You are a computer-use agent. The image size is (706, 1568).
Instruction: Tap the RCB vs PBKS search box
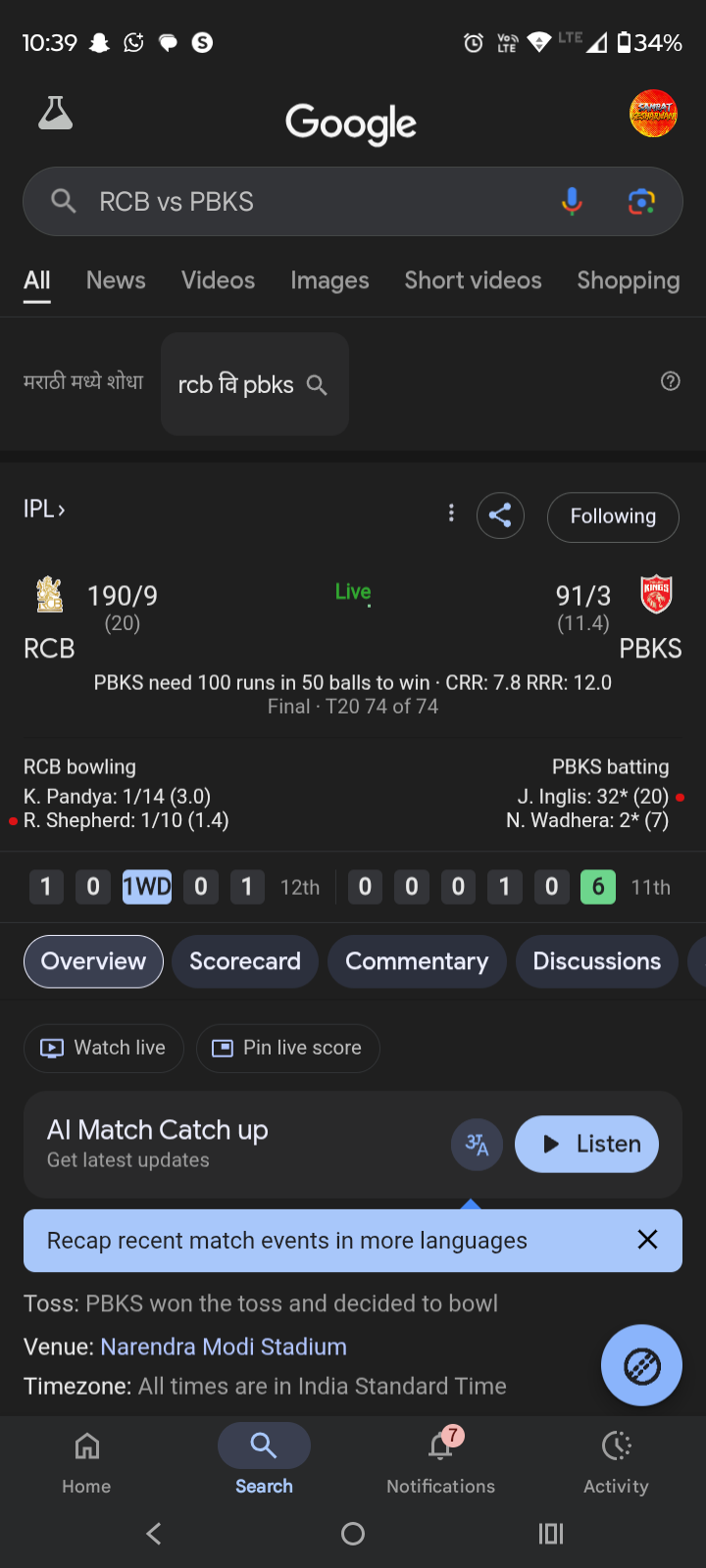pos(294,202)
